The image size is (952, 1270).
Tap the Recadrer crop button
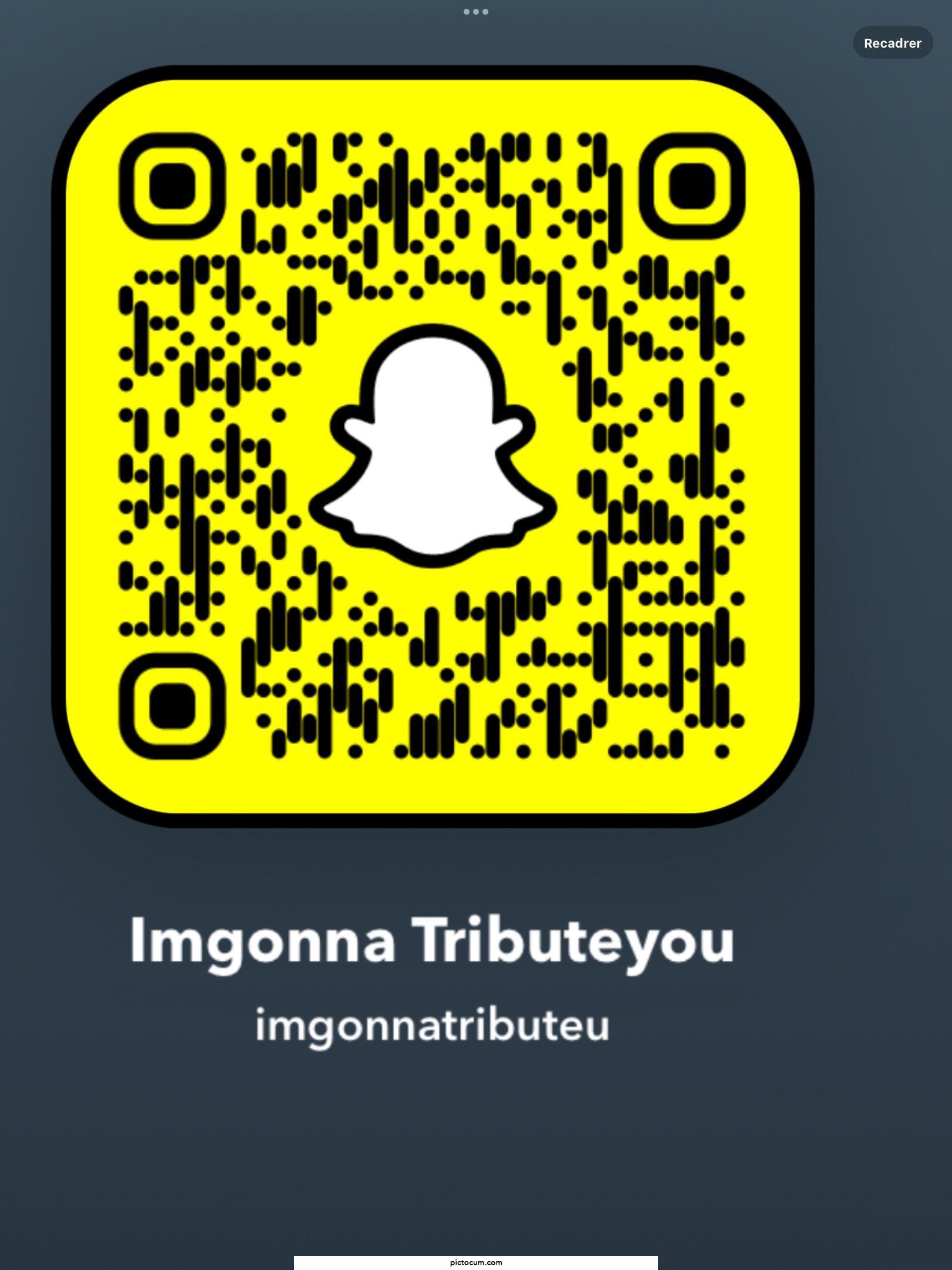892,43
